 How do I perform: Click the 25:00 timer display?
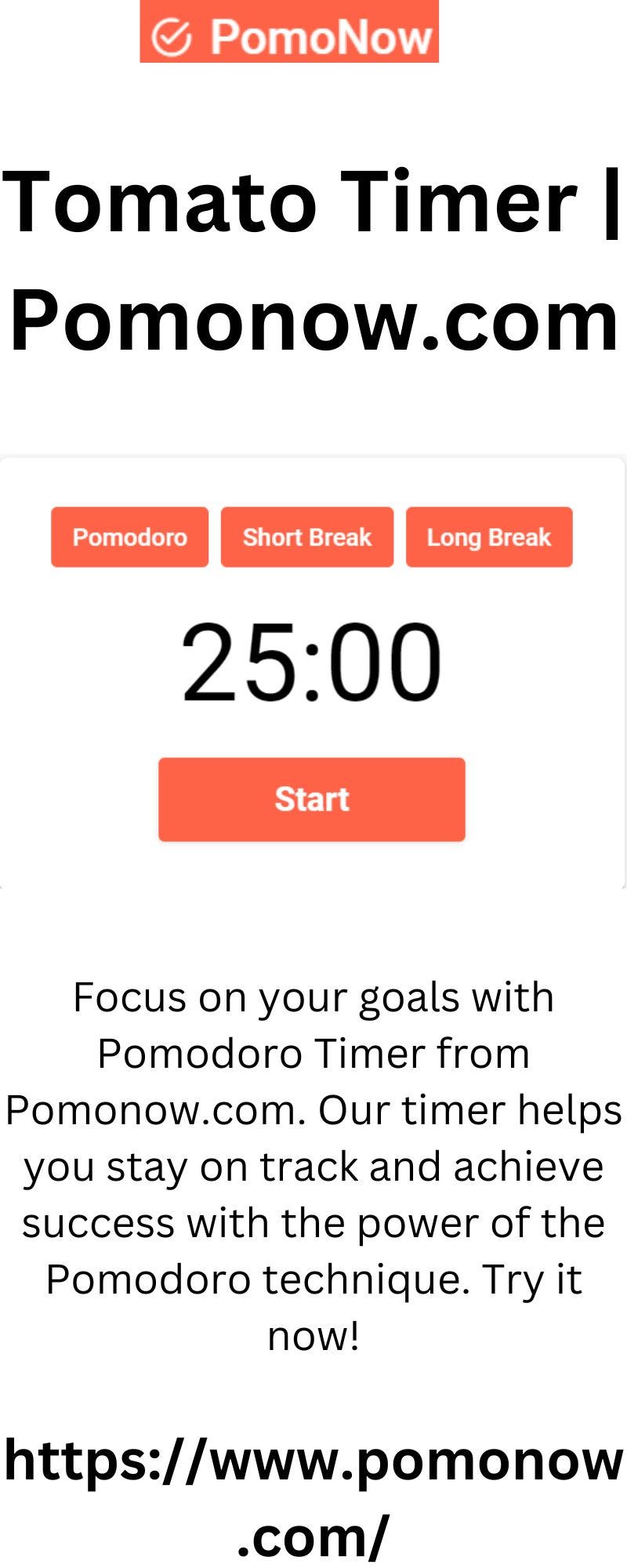click(311, 661)
